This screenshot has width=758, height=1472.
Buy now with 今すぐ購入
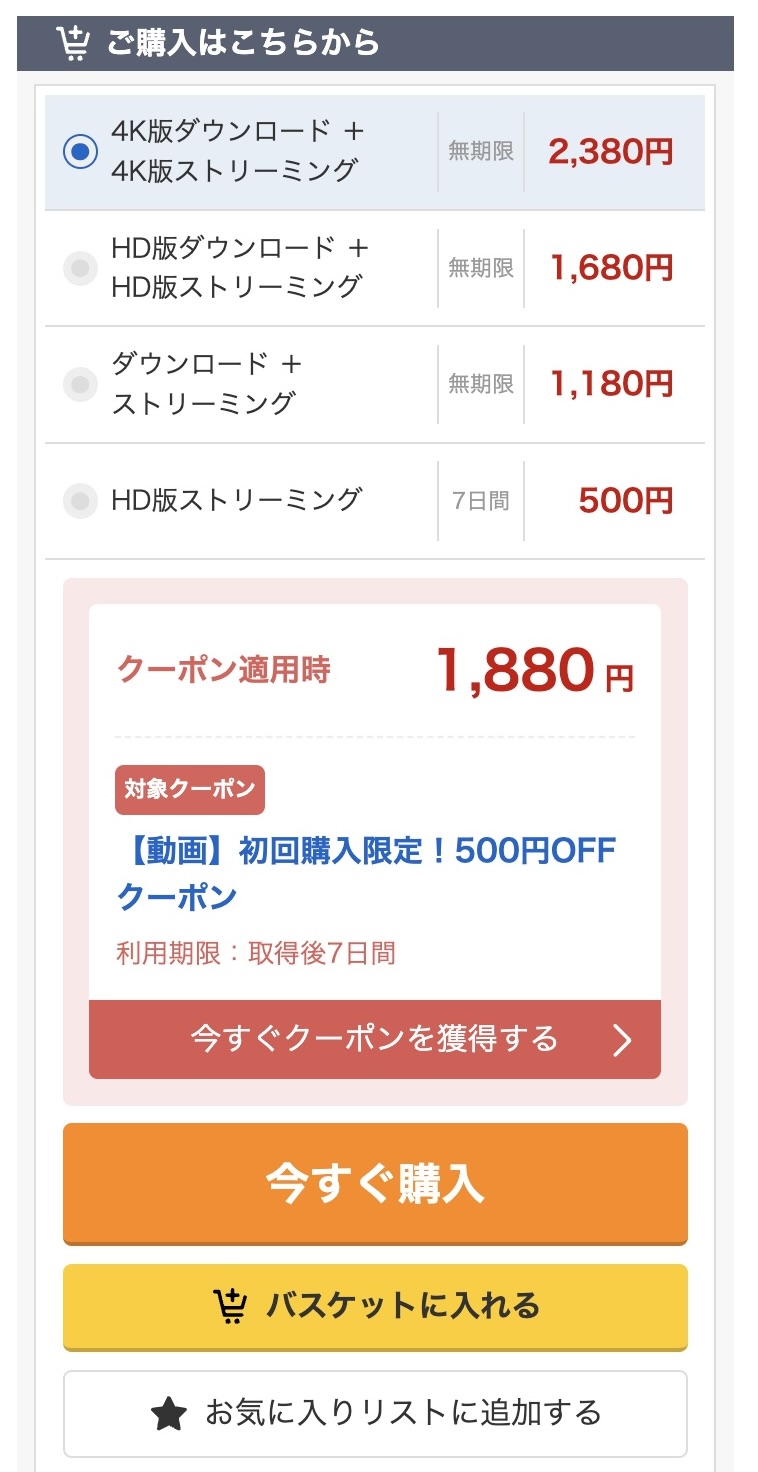click(375, 1183)
